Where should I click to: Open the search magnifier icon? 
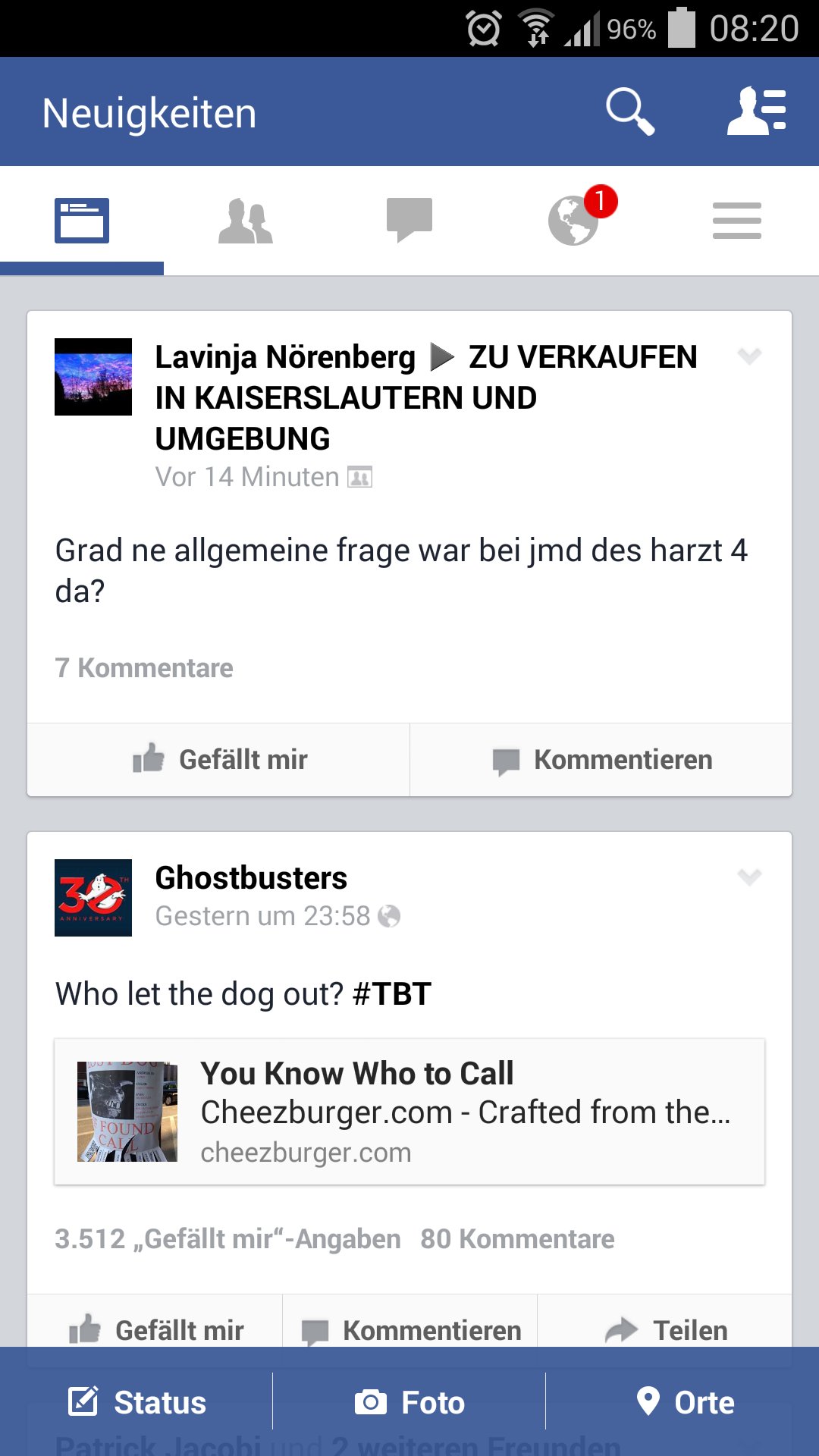[x=629, y=112]
